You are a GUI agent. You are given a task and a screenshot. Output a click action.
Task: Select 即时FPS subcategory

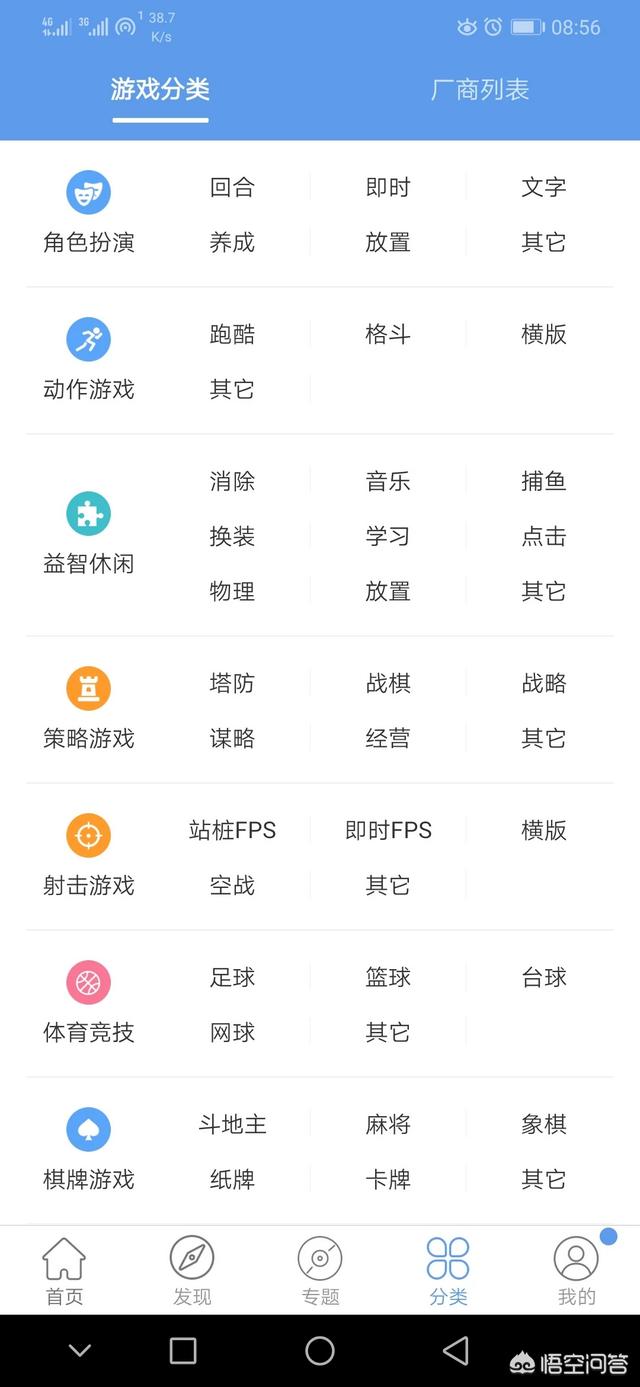click(x=388, y=830)
